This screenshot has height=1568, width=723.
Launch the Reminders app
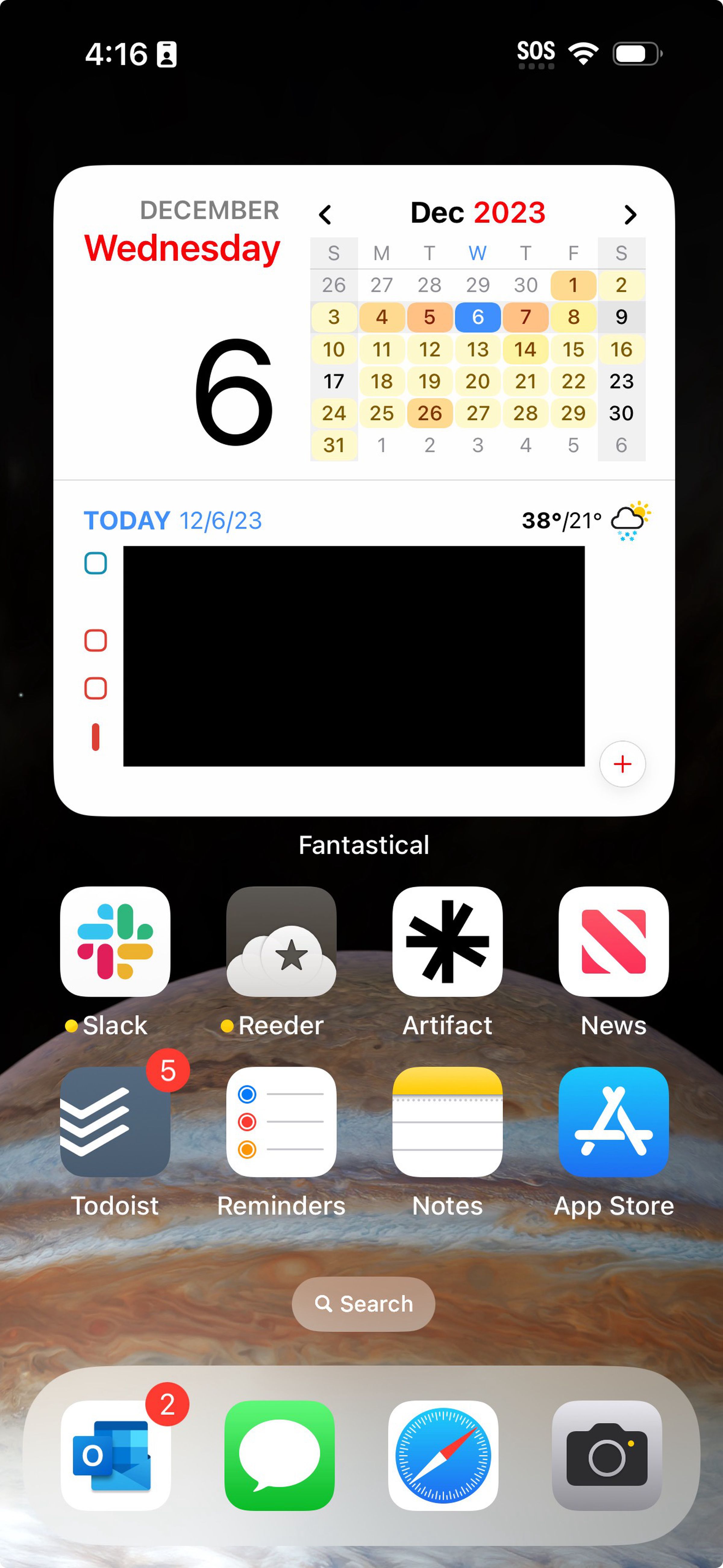pyautogui.click(x=281, y=1121)
